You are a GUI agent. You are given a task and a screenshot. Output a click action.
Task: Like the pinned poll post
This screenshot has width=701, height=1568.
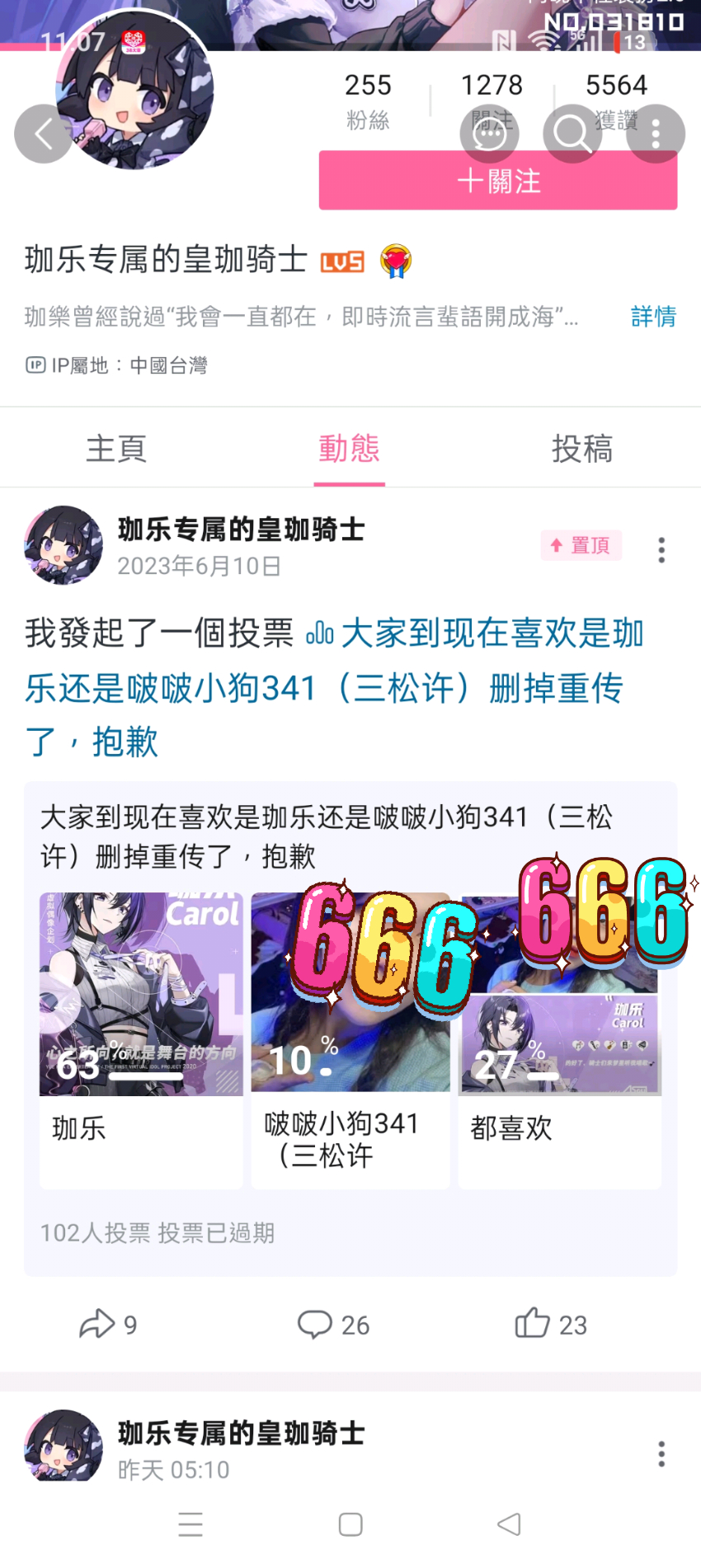coord(550,1324)
